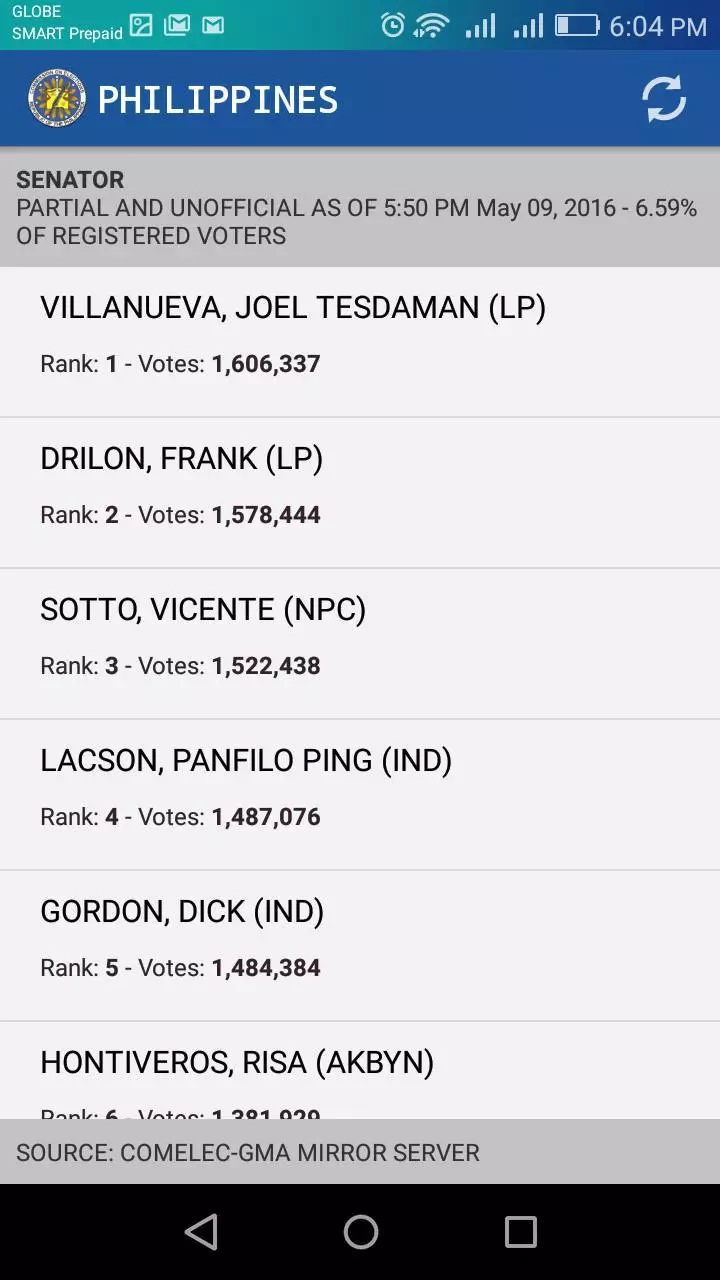The height and width of the screenshot is (1280, 720).
Task: Open Hontiveros, Risa result
Action: (360, 1070)
